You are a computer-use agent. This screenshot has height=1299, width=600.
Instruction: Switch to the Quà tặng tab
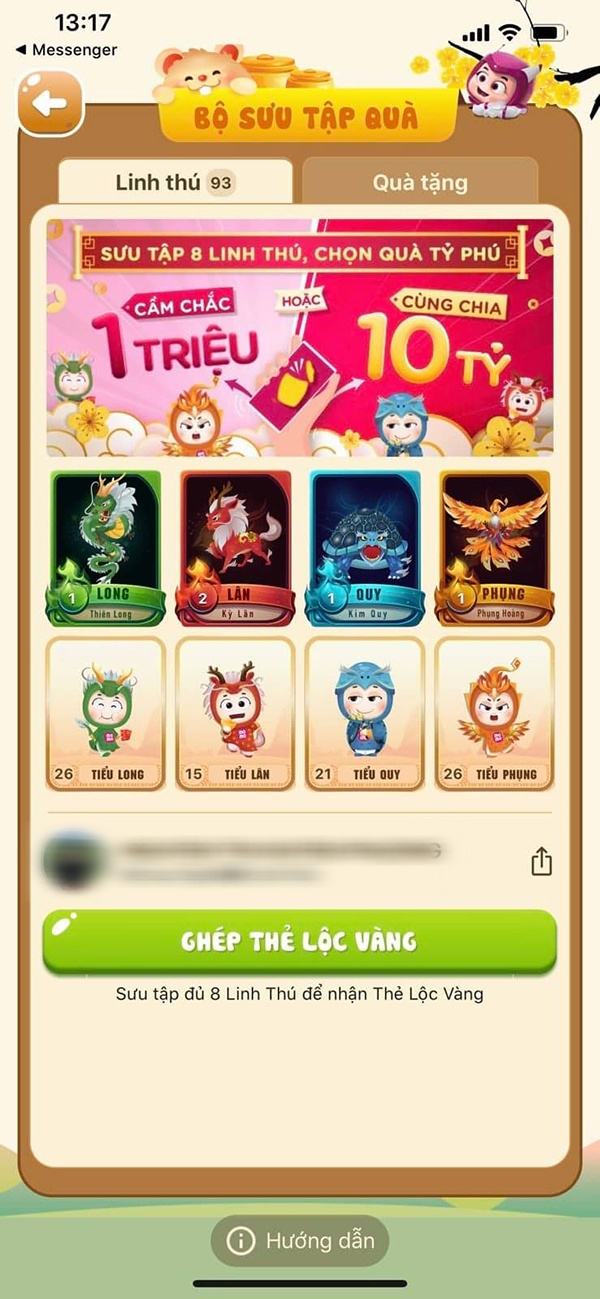tap(420, 183)
